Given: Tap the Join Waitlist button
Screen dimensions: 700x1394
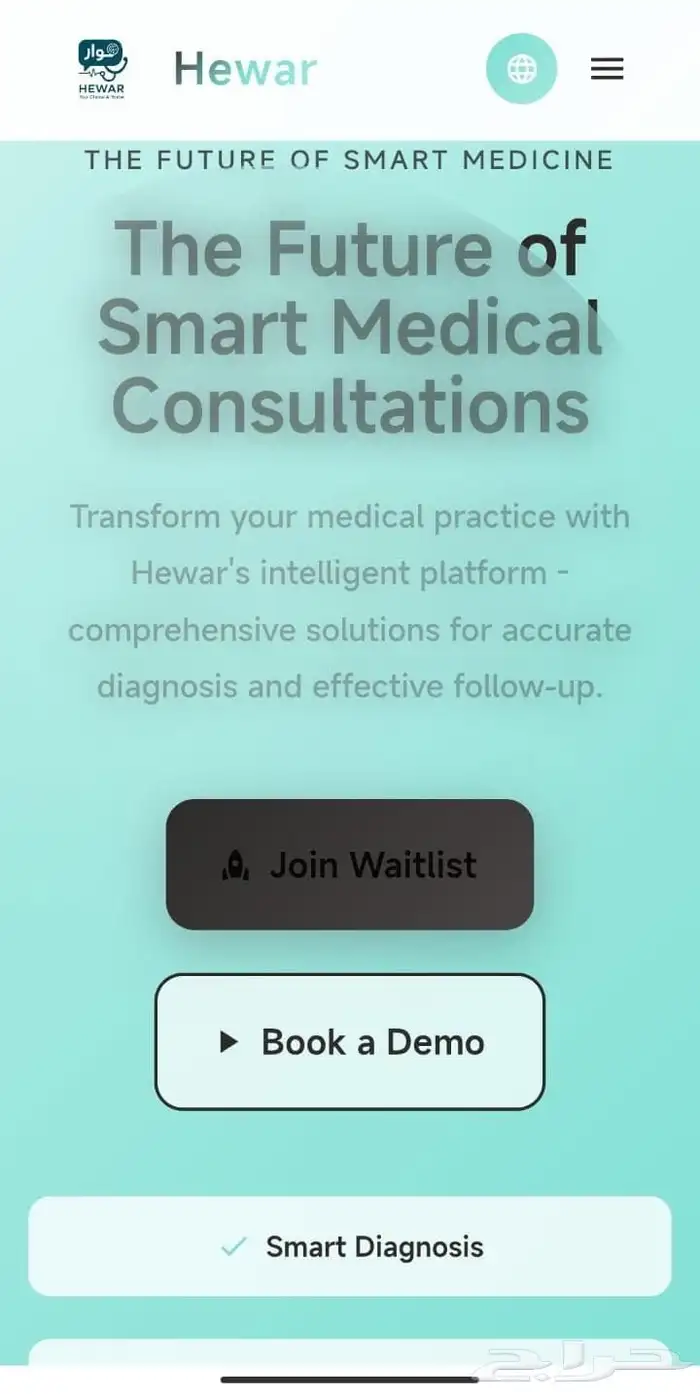Looking at the screenshot, I should click(x=349, y=864).
